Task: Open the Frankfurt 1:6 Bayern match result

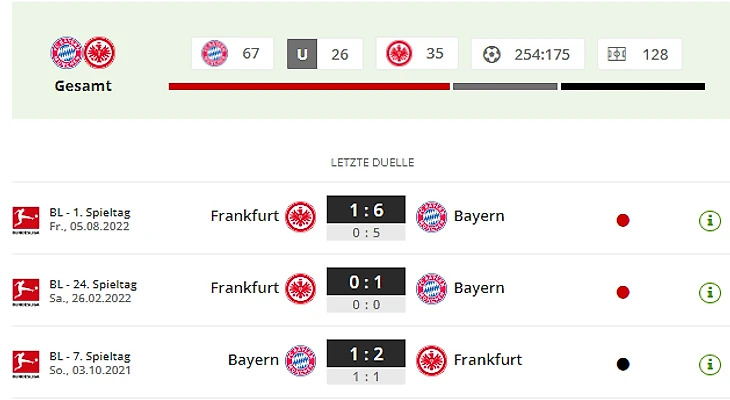Action: (366, 210)
